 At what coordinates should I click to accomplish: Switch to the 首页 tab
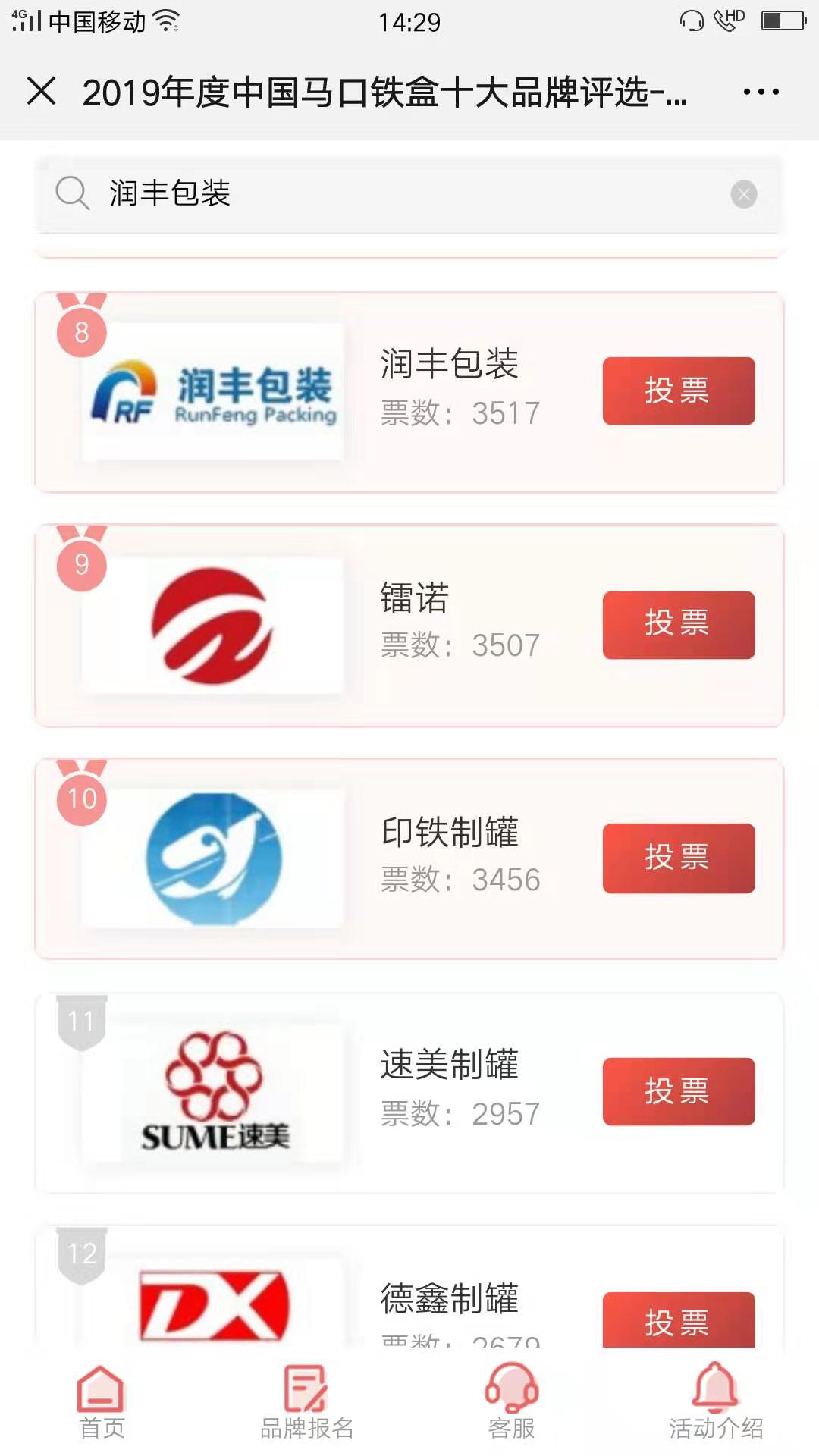(x=102, y=1402)
